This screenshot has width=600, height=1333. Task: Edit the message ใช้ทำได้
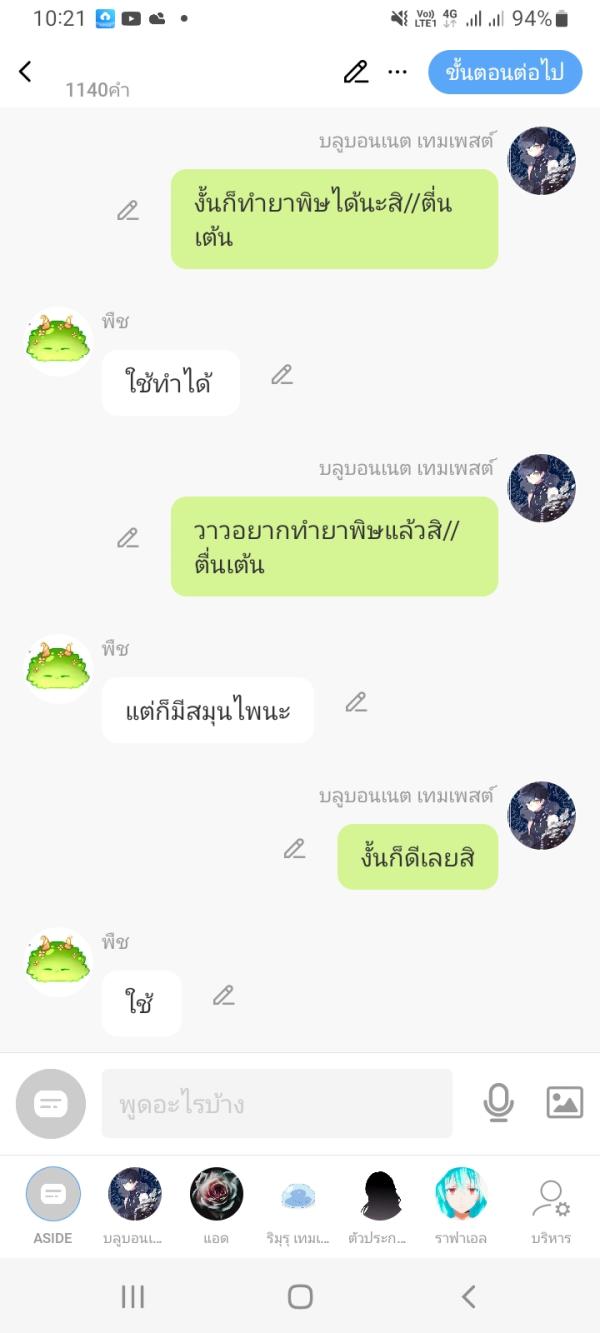282,375
